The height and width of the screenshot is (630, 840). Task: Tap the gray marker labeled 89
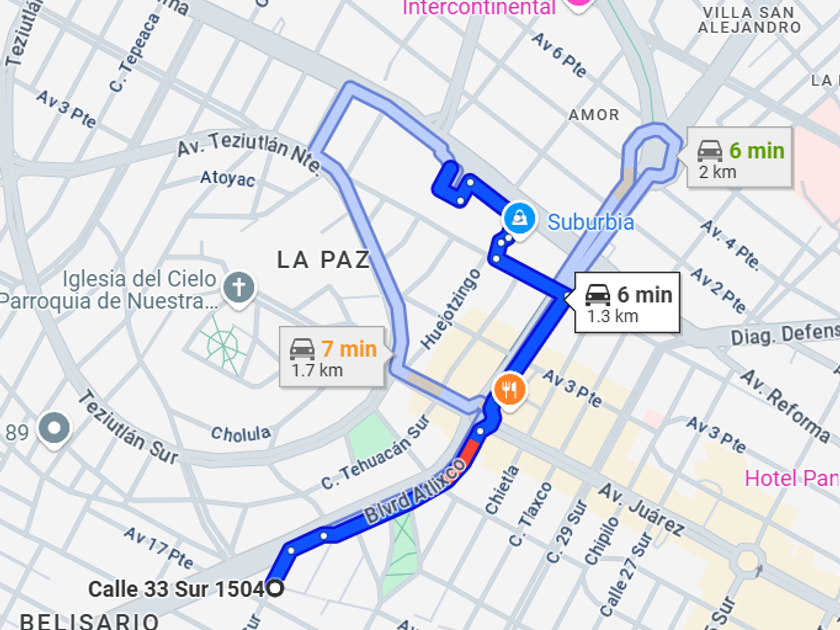(x=54, y=430)
